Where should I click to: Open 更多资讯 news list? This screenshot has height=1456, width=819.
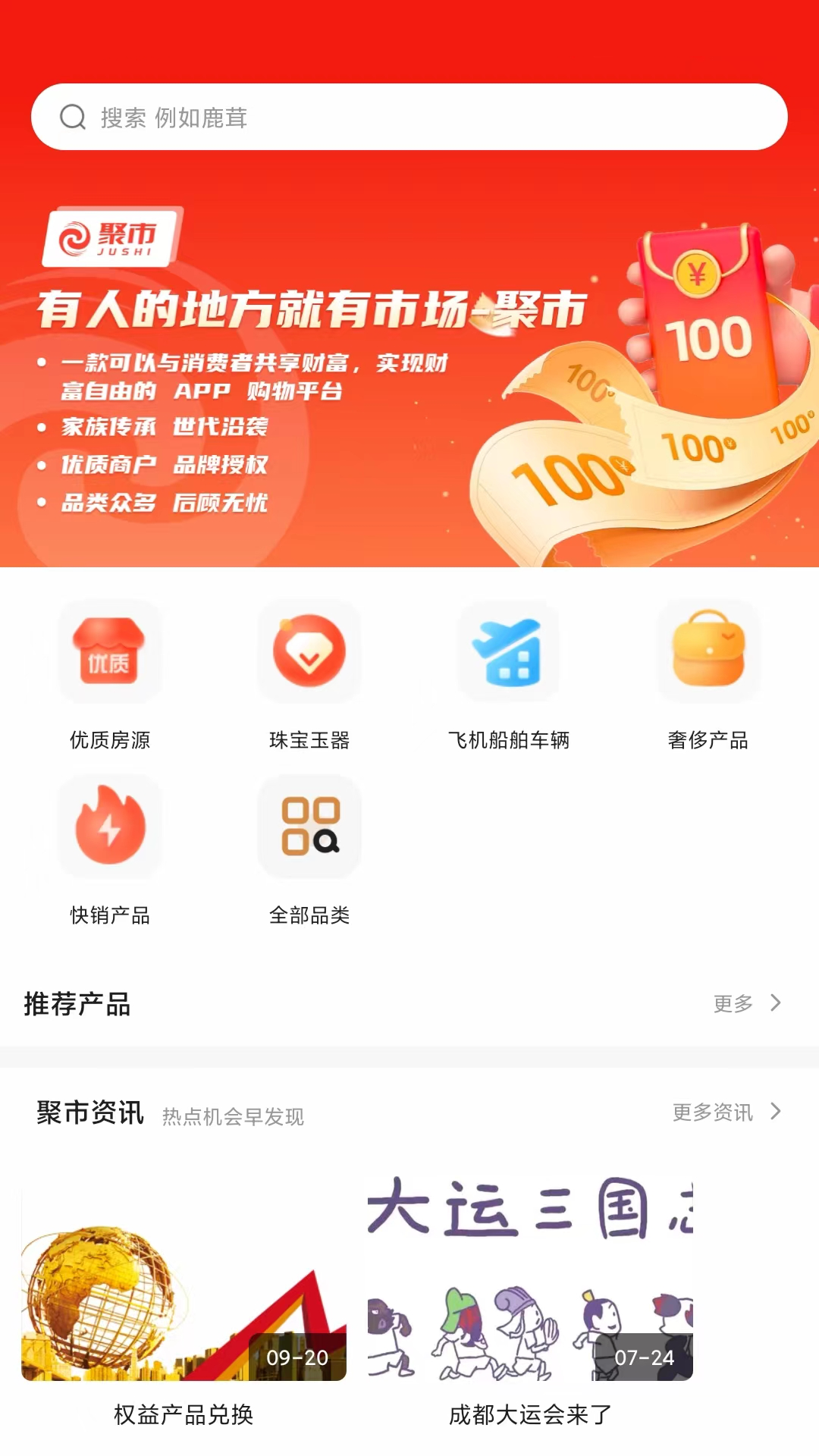coord(726,1112)
